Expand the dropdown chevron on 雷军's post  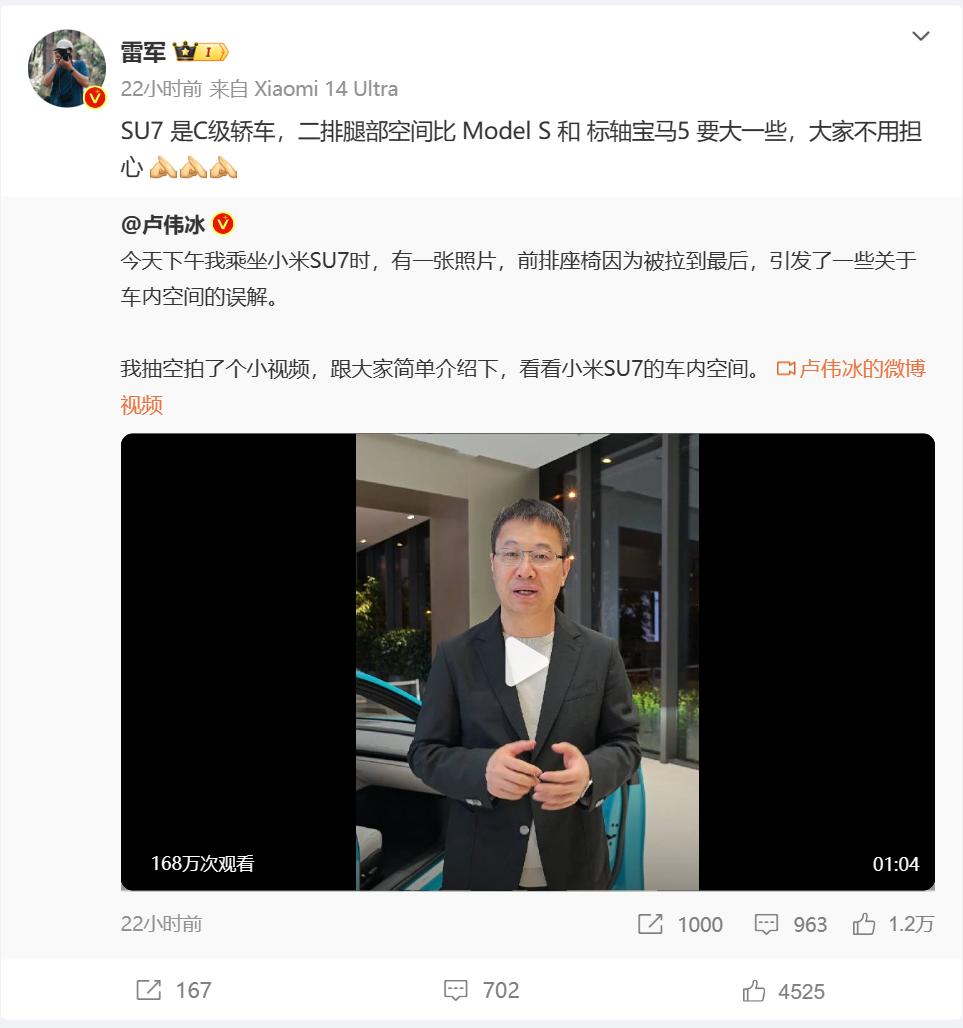[x=920, y=36]
